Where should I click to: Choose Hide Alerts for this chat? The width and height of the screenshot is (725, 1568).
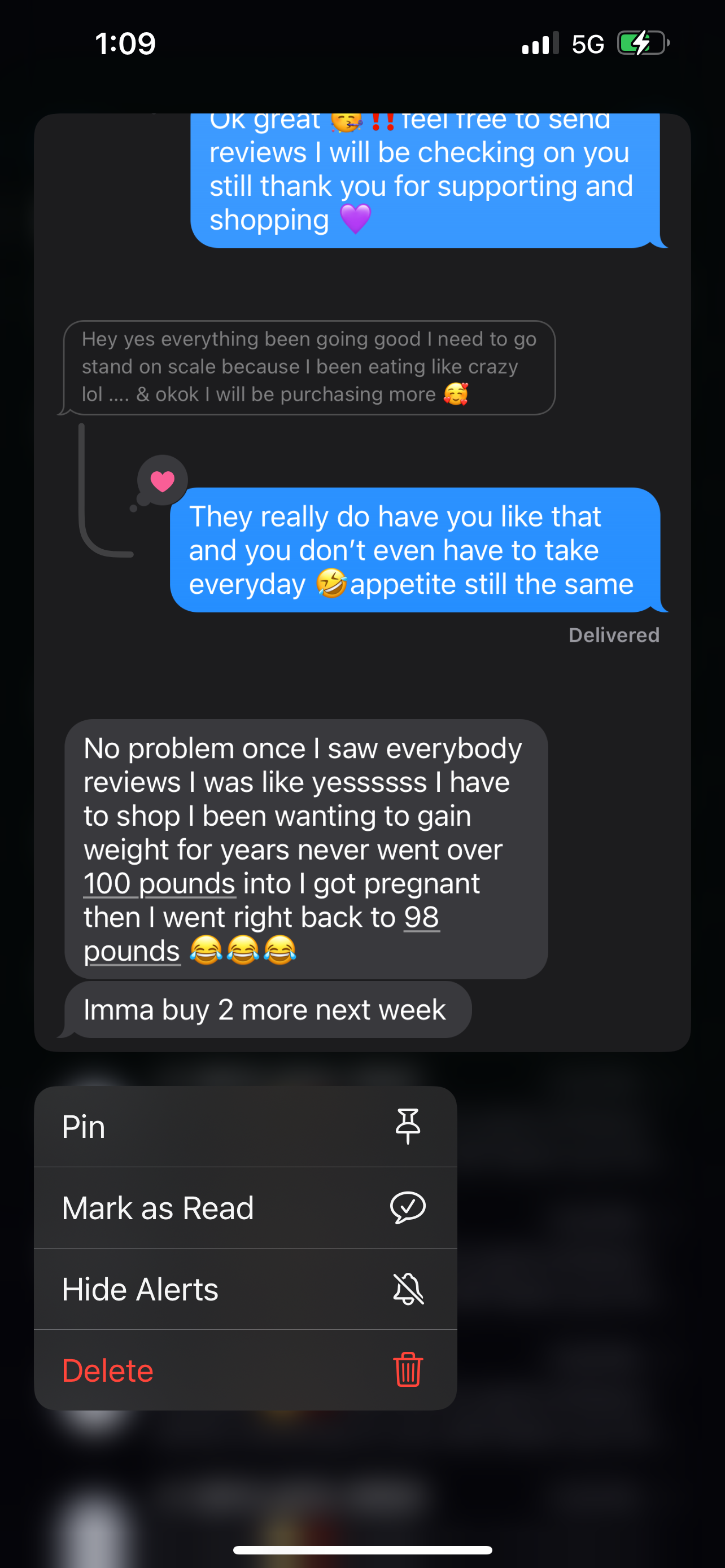[x=244, y=1289]
